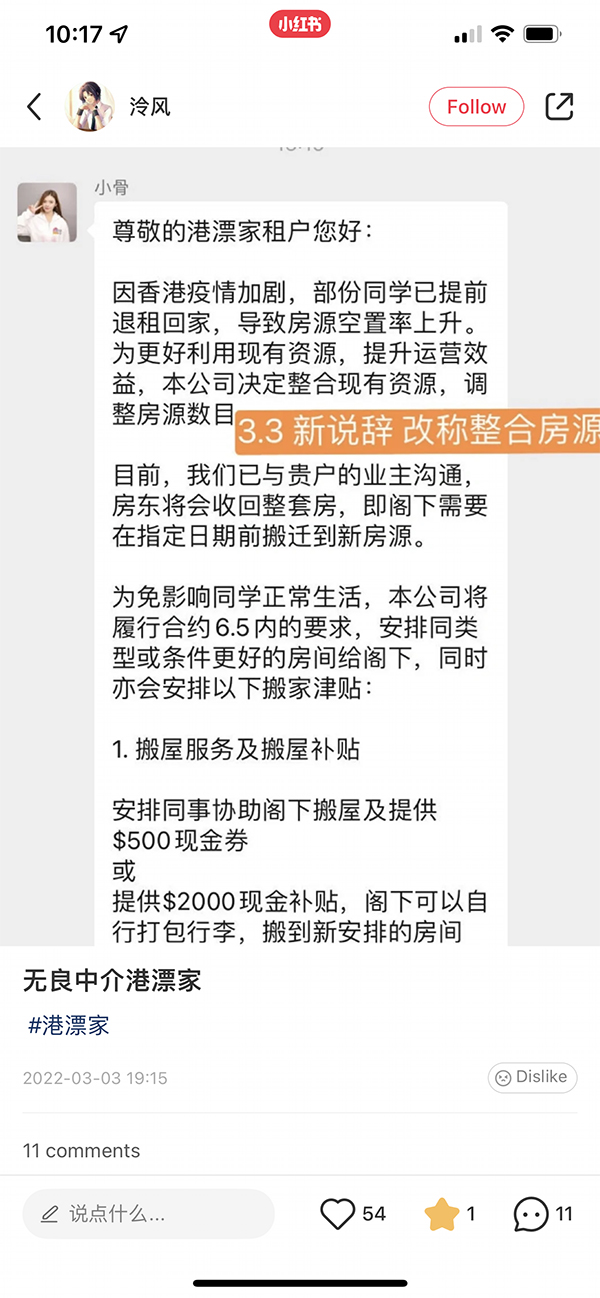Like this post with the heart
The width and height of the screenshot is (600, 1298).
[338, 1214]
